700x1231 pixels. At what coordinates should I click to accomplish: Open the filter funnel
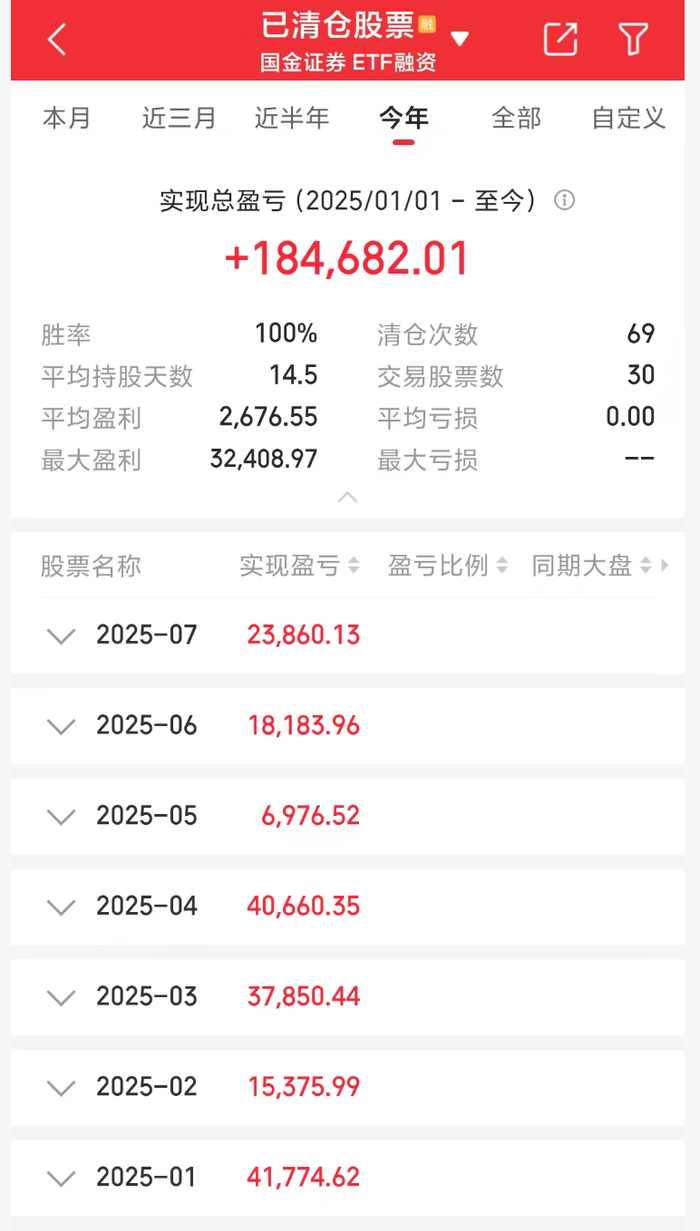click(634, 39)
